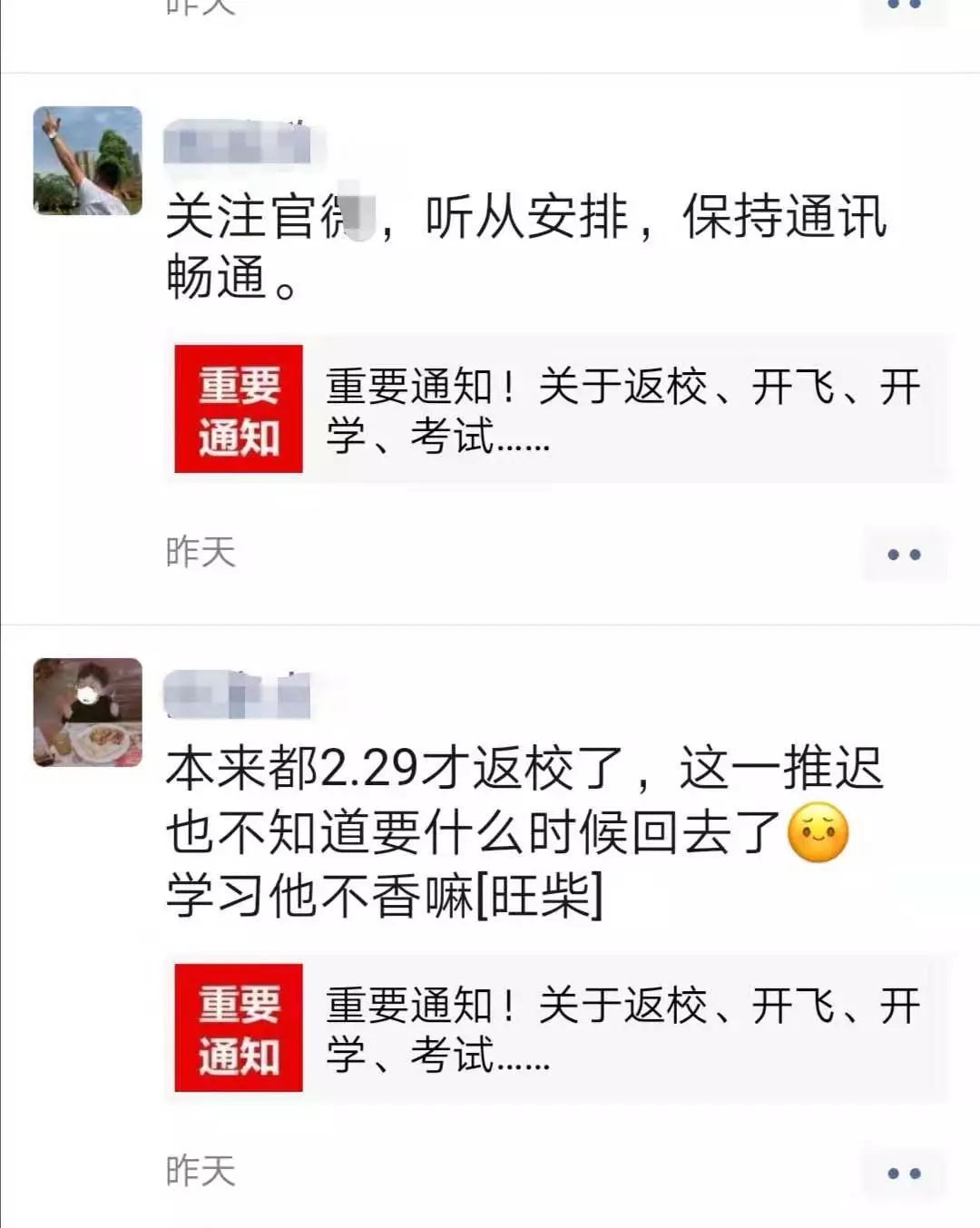Screen dimensions: 980x1228
Task: View the profile of the food-photo avatar poster
Action: (x=88, y=712)
